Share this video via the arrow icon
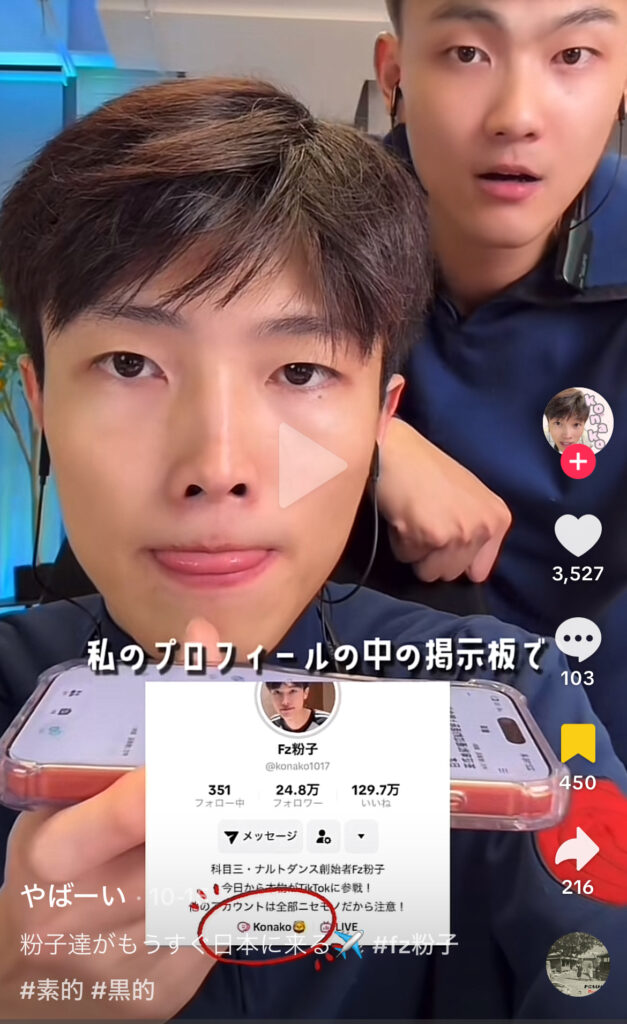Screen dimensions: 627x1024 tap(577, 850)
